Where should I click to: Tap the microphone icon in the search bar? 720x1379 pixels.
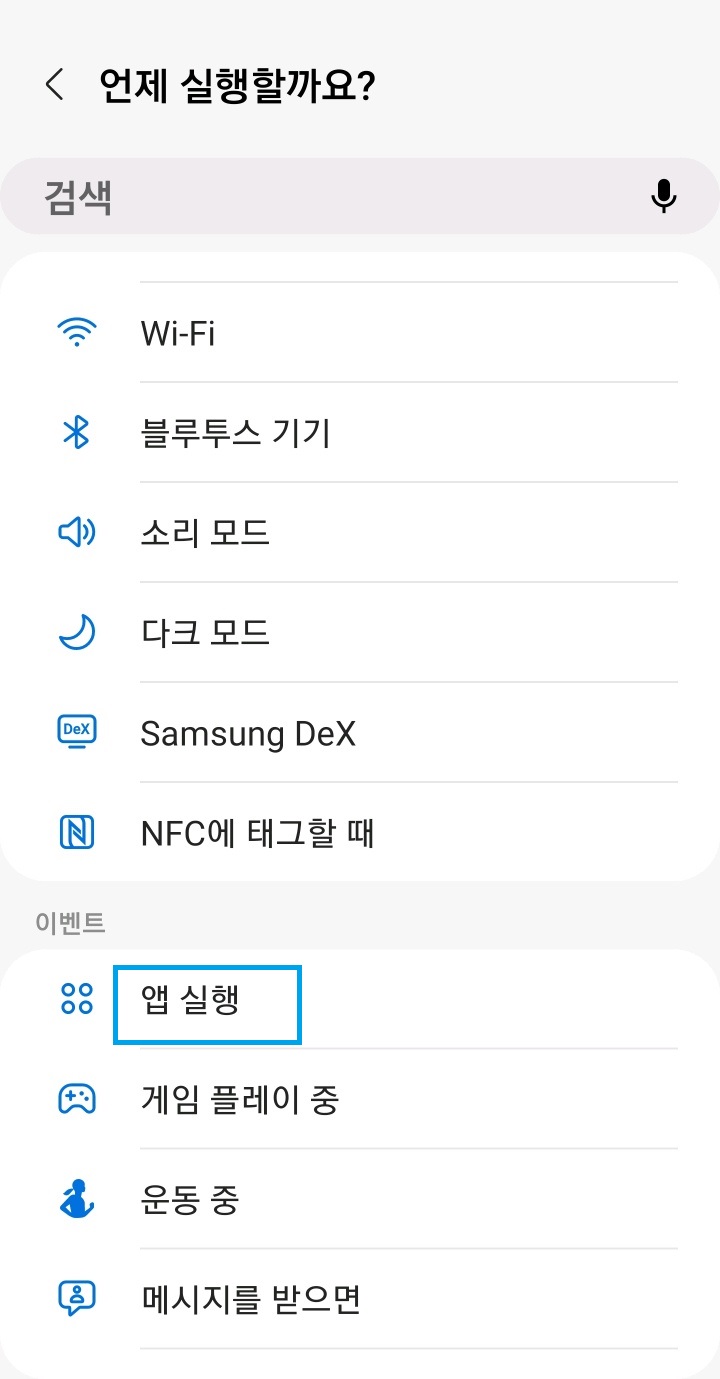[663, 196]
